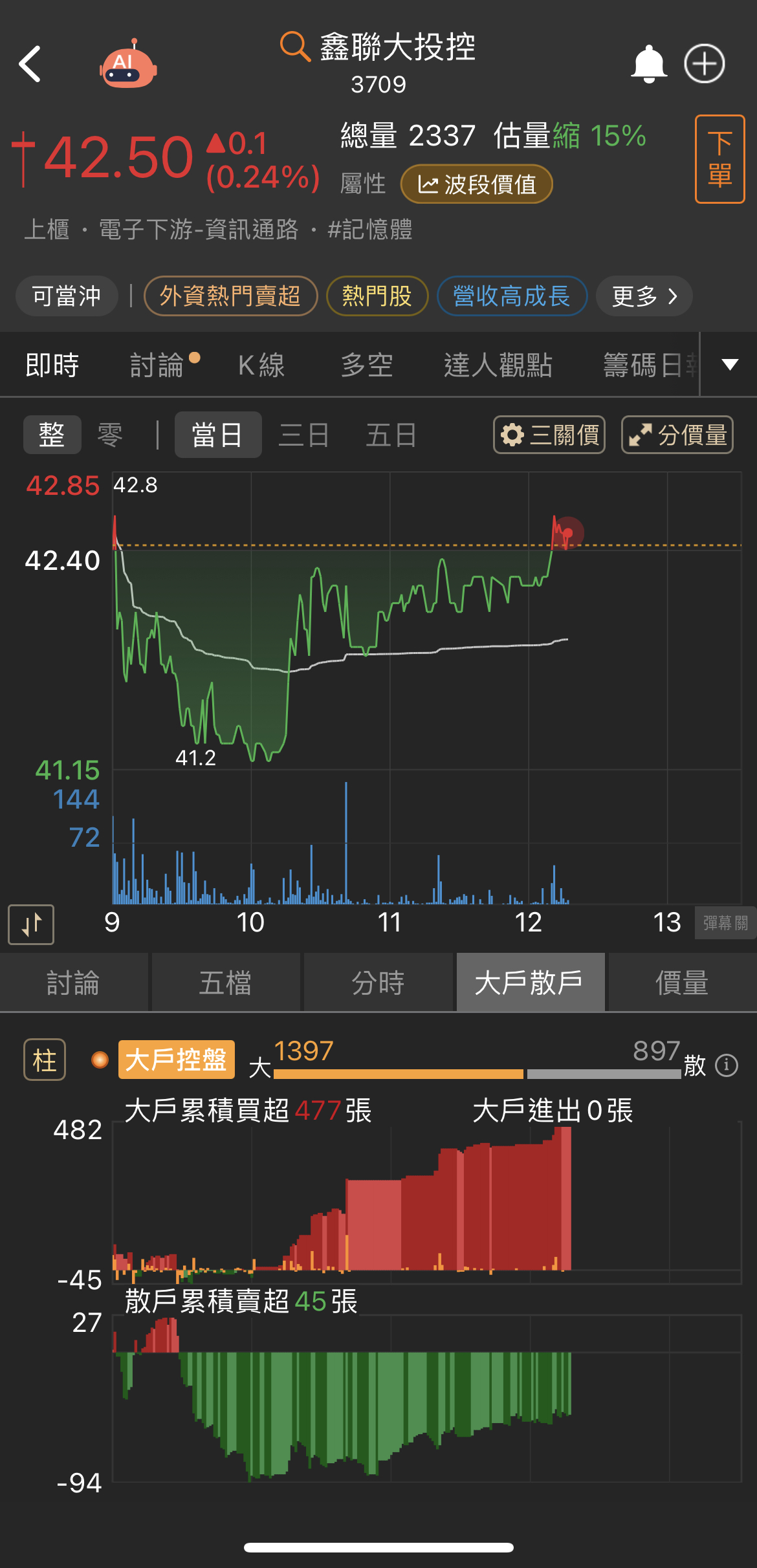
Task: Show the 三日 chart range
Action: (x=303, y=435)
